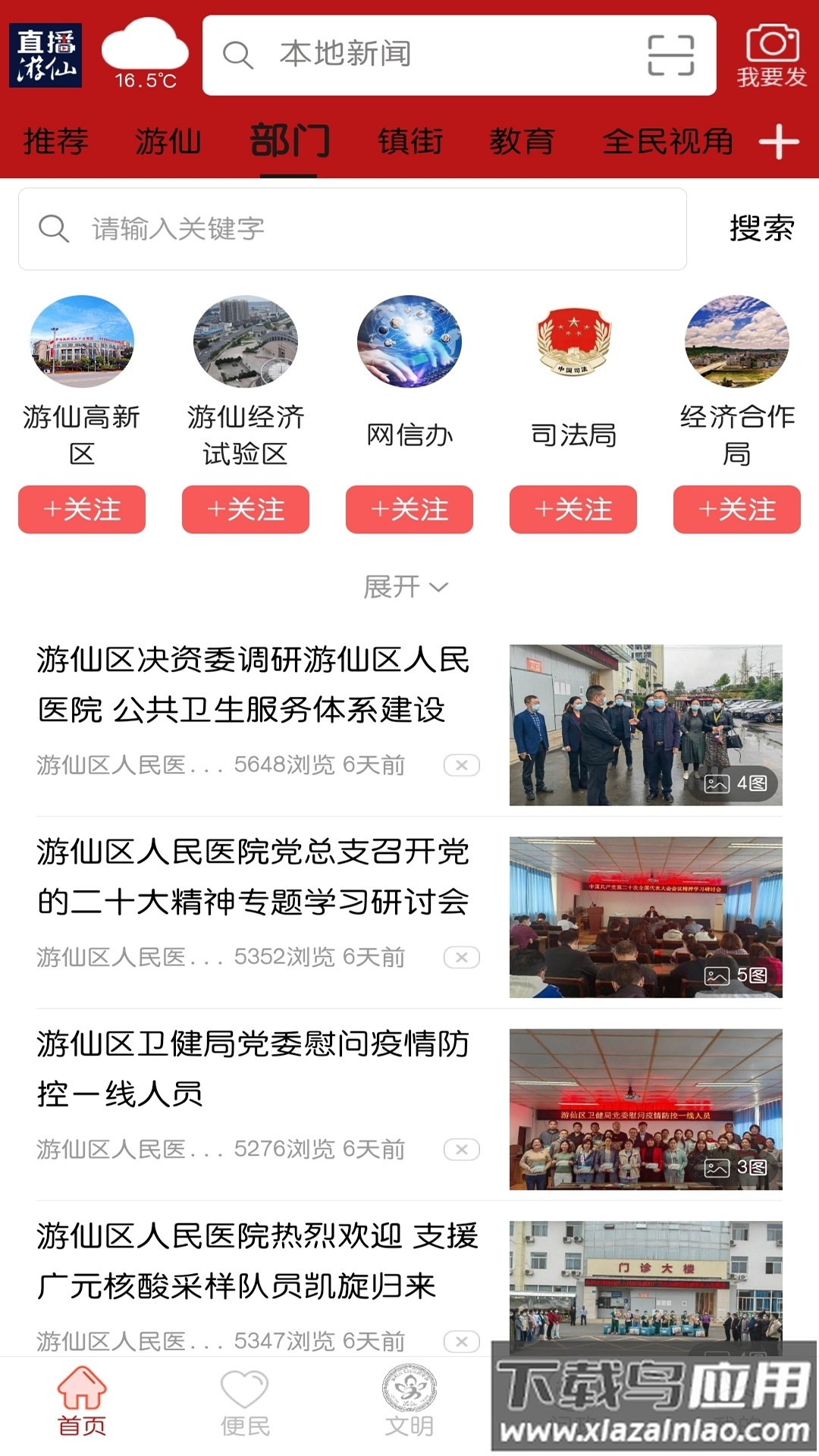Open the QR code scanner in search bar
Viewport: 819px width, 1456px height.
tap(670, 55)
